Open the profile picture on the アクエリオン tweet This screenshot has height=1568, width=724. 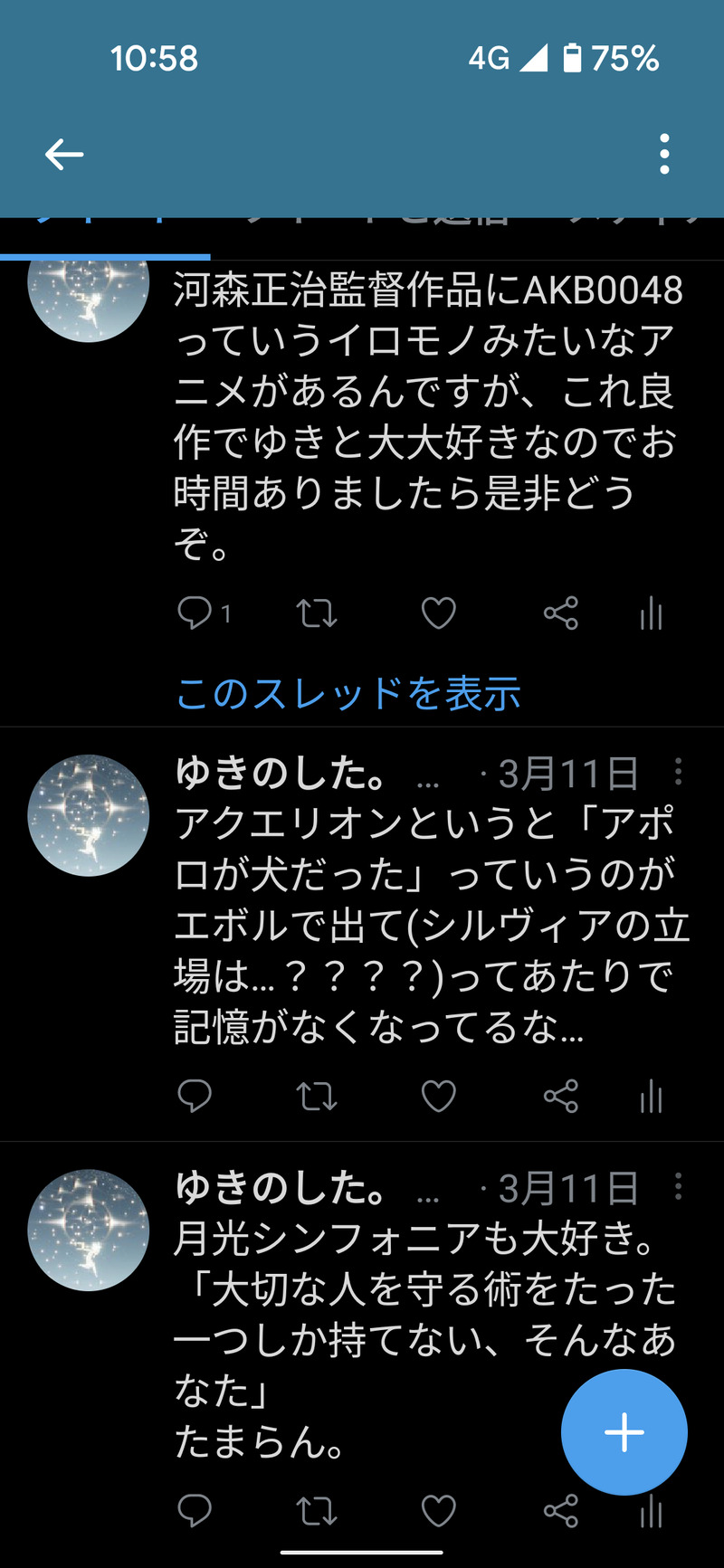[89, 815]
